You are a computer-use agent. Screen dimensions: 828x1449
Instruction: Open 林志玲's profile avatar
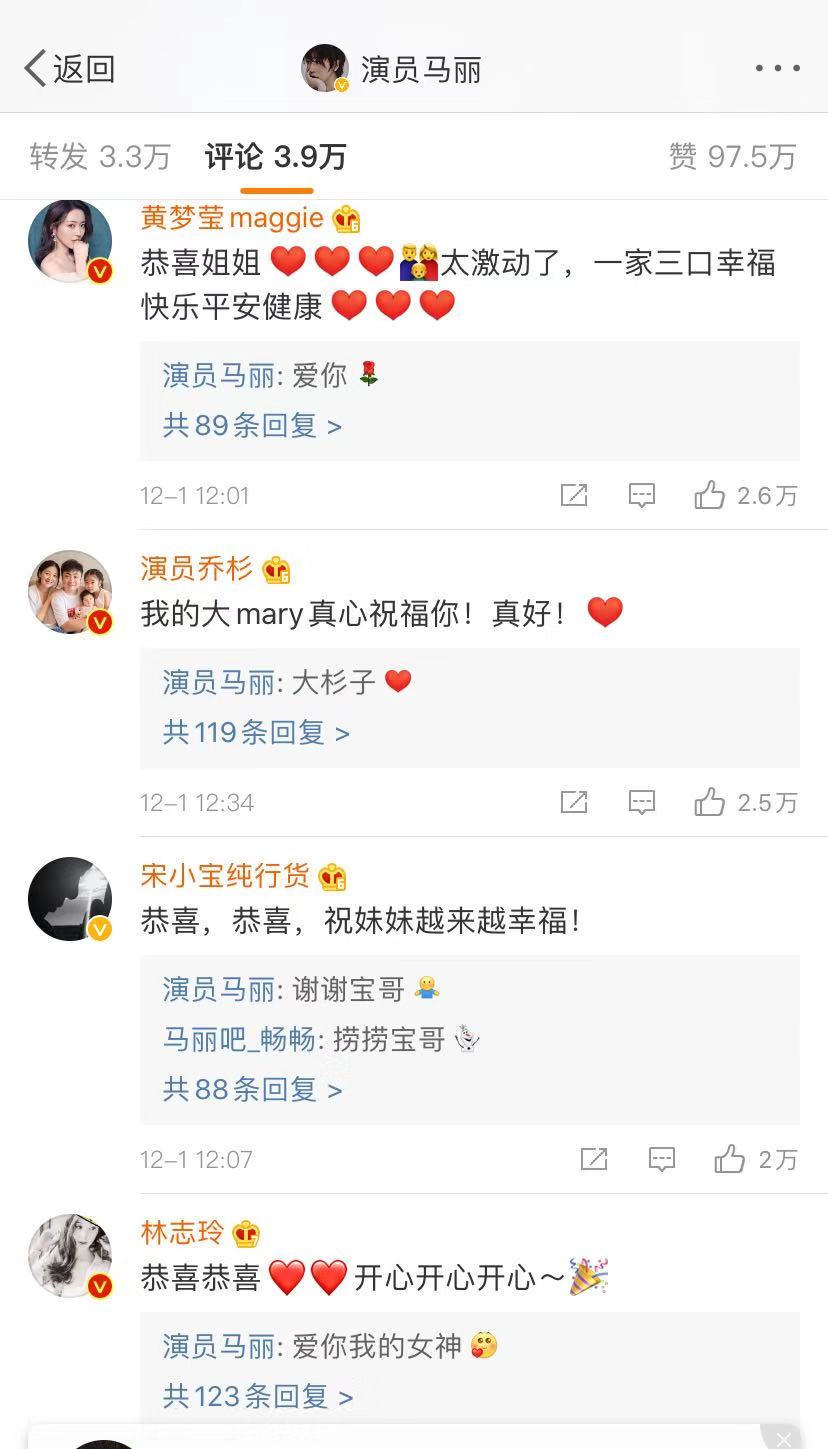(70, 1256)
